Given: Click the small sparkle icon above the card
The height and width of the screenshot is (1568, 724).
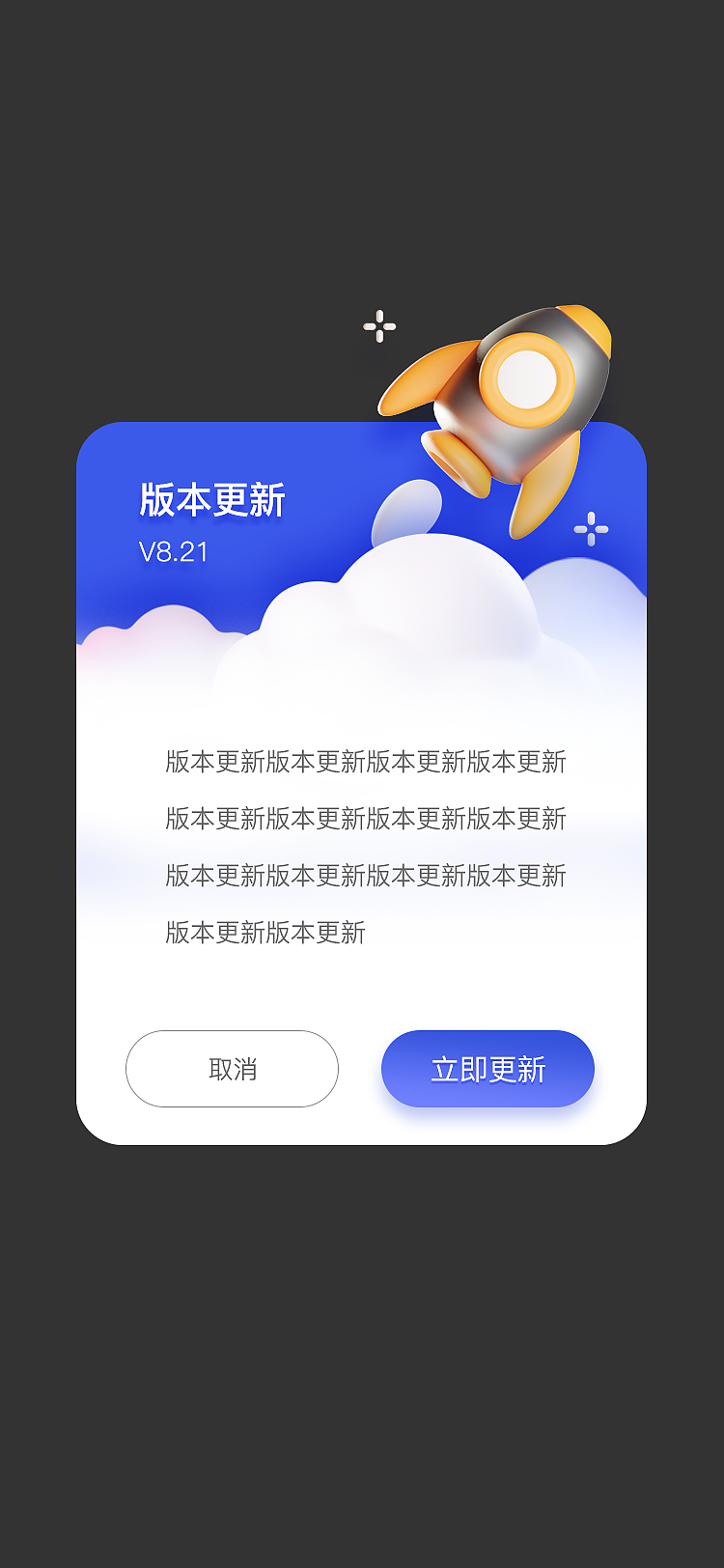Looking at the screenshot, I should (x=380, y=325).
